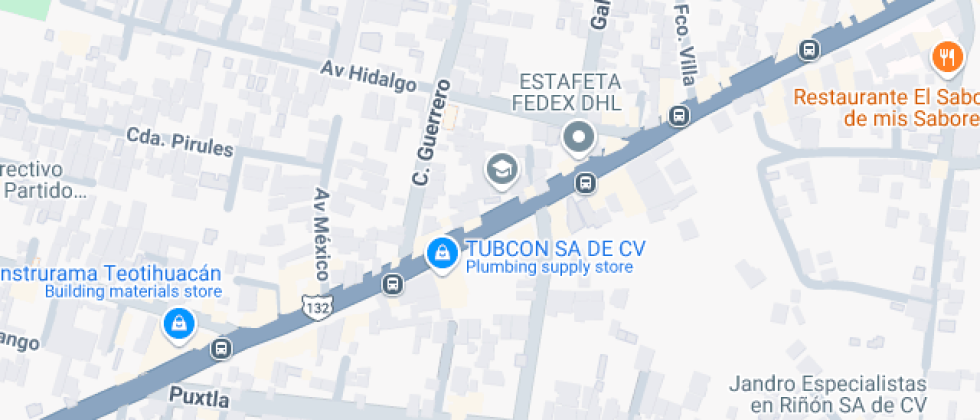The image size is (980, 420).
Task: Open the TUBCON SA DE CV store pin
Action: pos(441,254)
